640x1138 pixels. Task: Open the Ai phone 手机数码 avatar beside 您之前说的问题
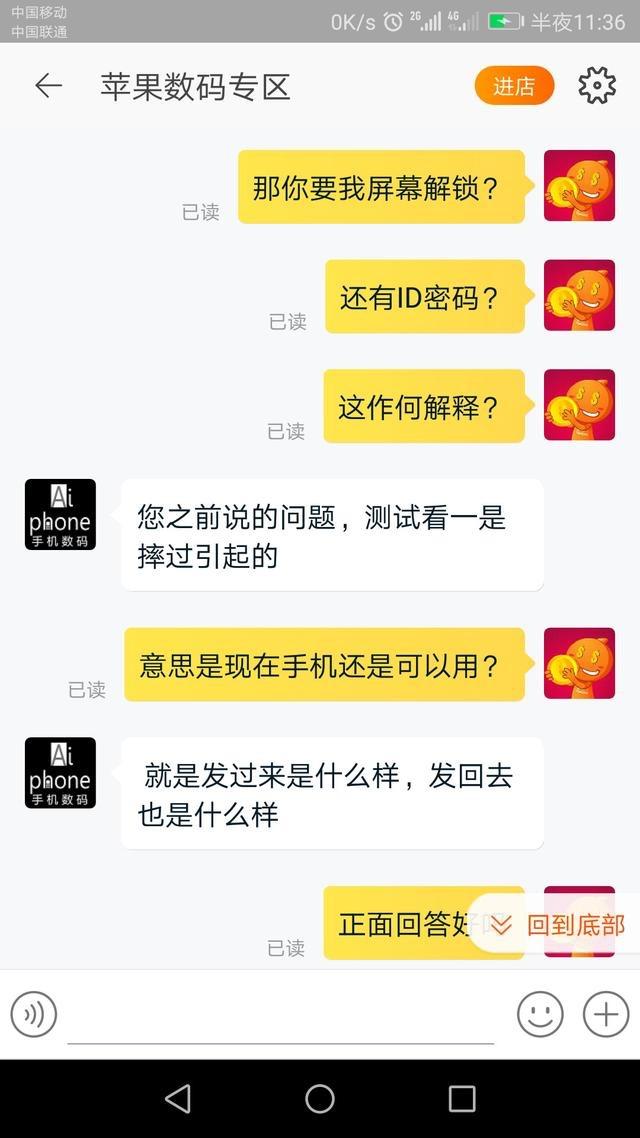pos(60,514)
